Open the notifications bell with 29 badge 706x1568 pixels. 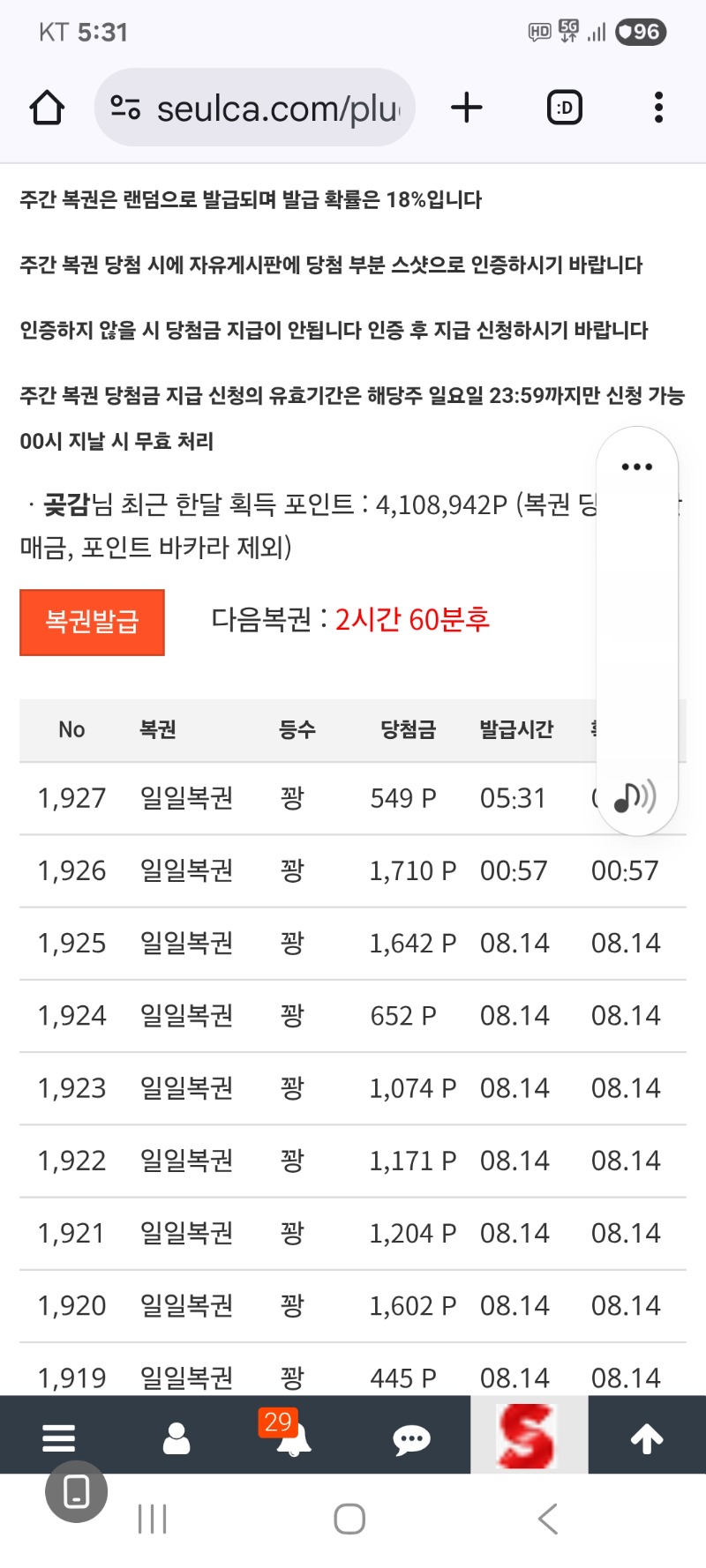pyautogui.click(x=293, y=1438)
